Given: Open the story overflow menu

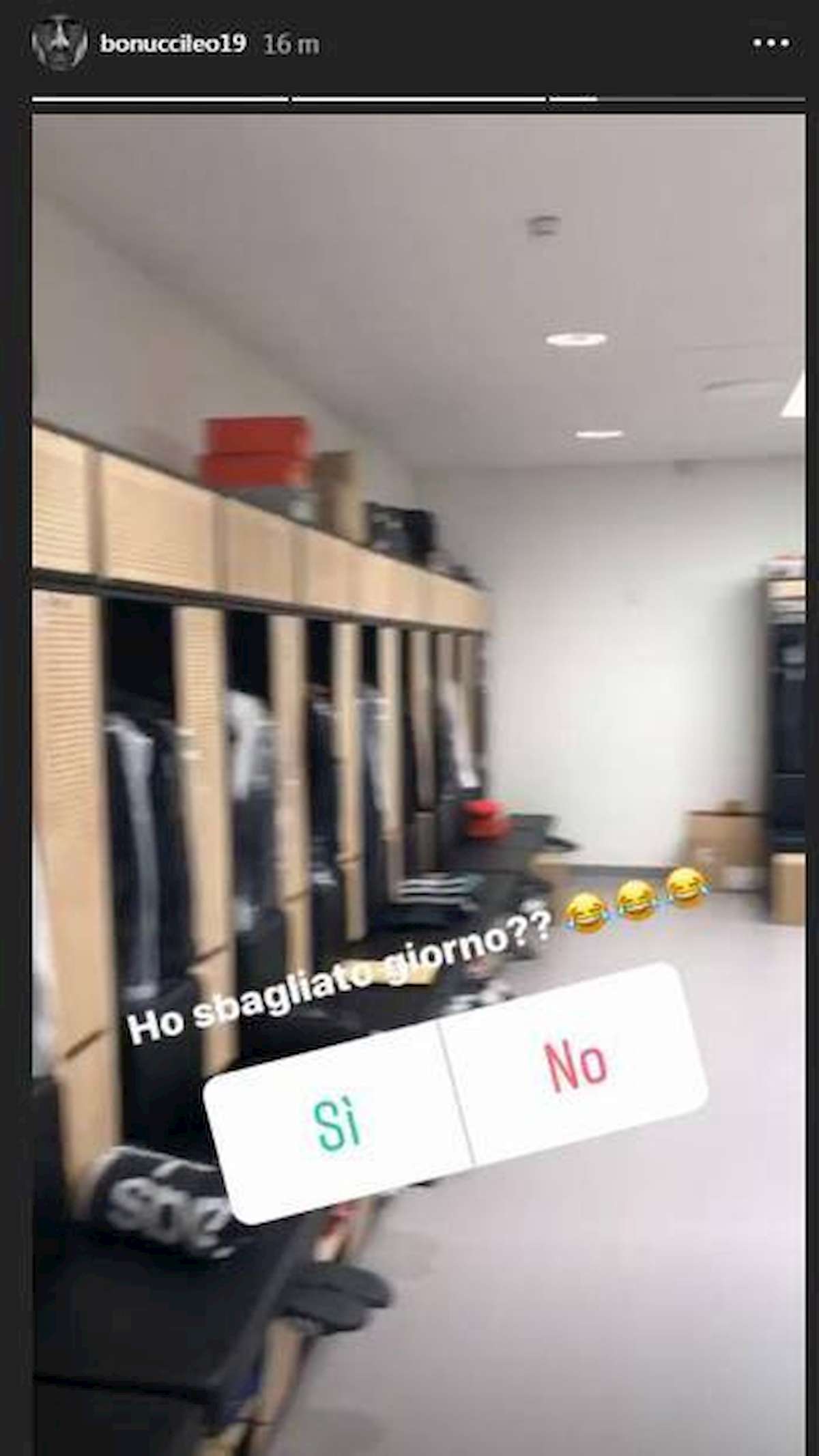Looking at the screenshot, I should [771, 43].
